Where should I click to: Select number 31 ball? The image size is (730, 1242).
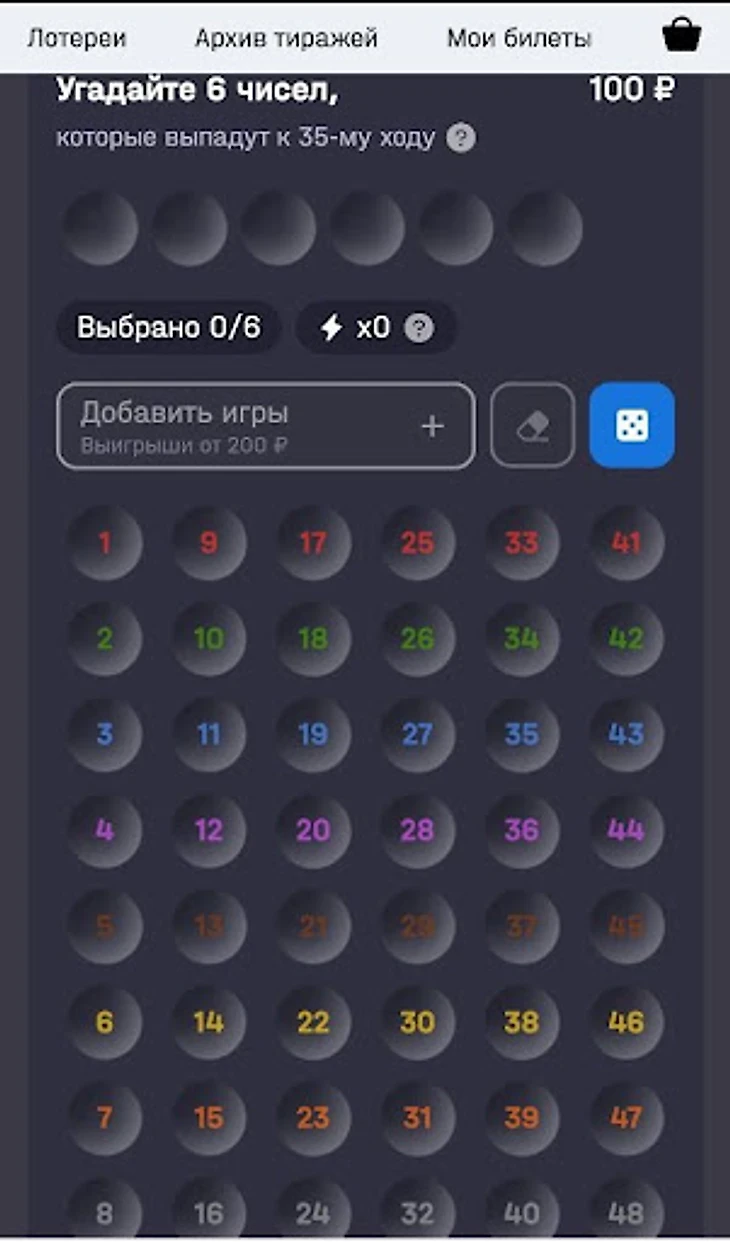point(417,1117)
